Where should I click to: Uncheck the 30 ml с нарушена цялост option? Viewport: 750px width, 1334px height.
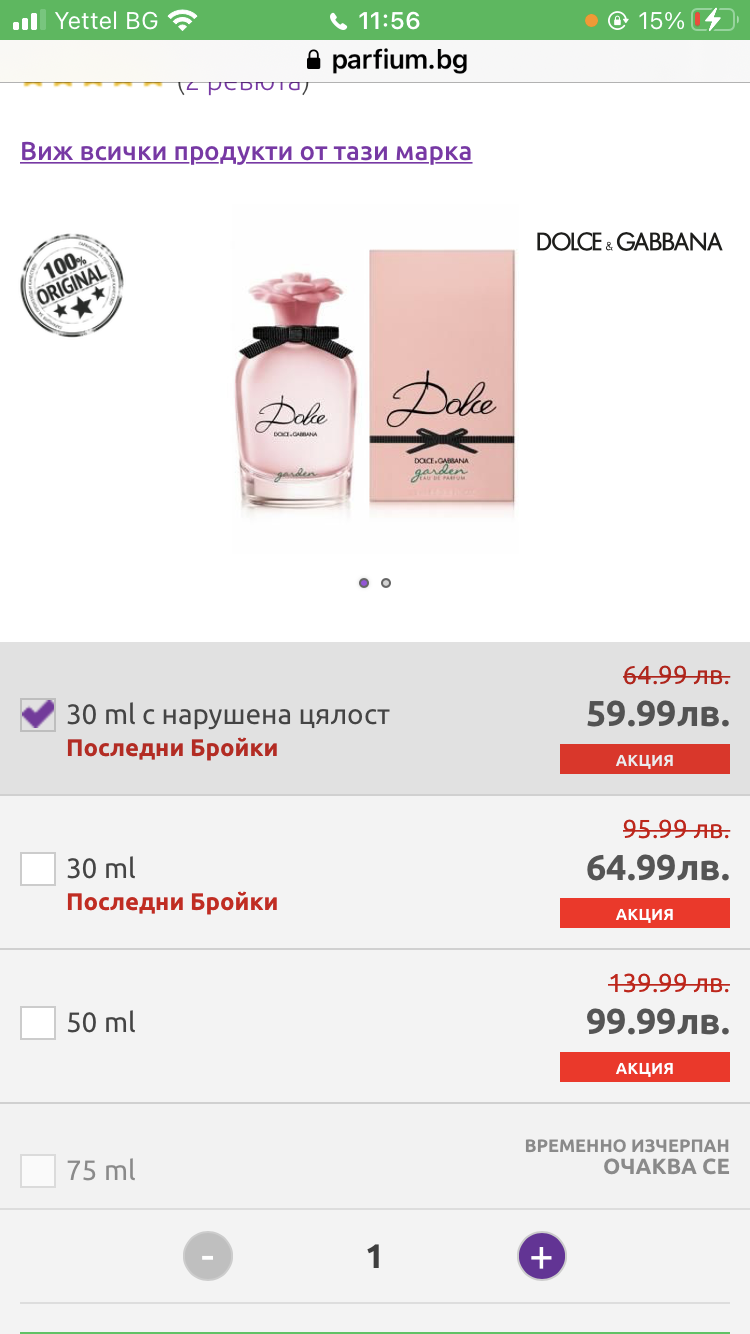tap(38, 714)
